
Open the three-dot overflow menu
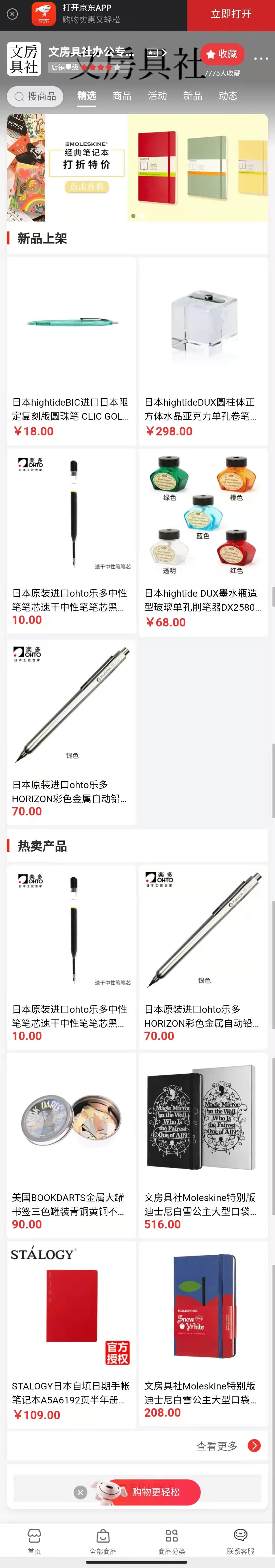(260, 58)
